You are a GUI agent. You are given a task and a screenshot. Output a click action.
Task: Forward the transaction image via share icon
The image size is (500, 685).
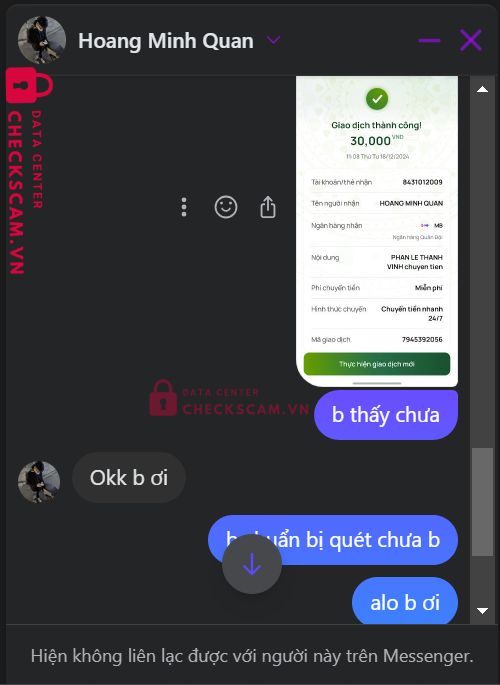tap(268, 207)
